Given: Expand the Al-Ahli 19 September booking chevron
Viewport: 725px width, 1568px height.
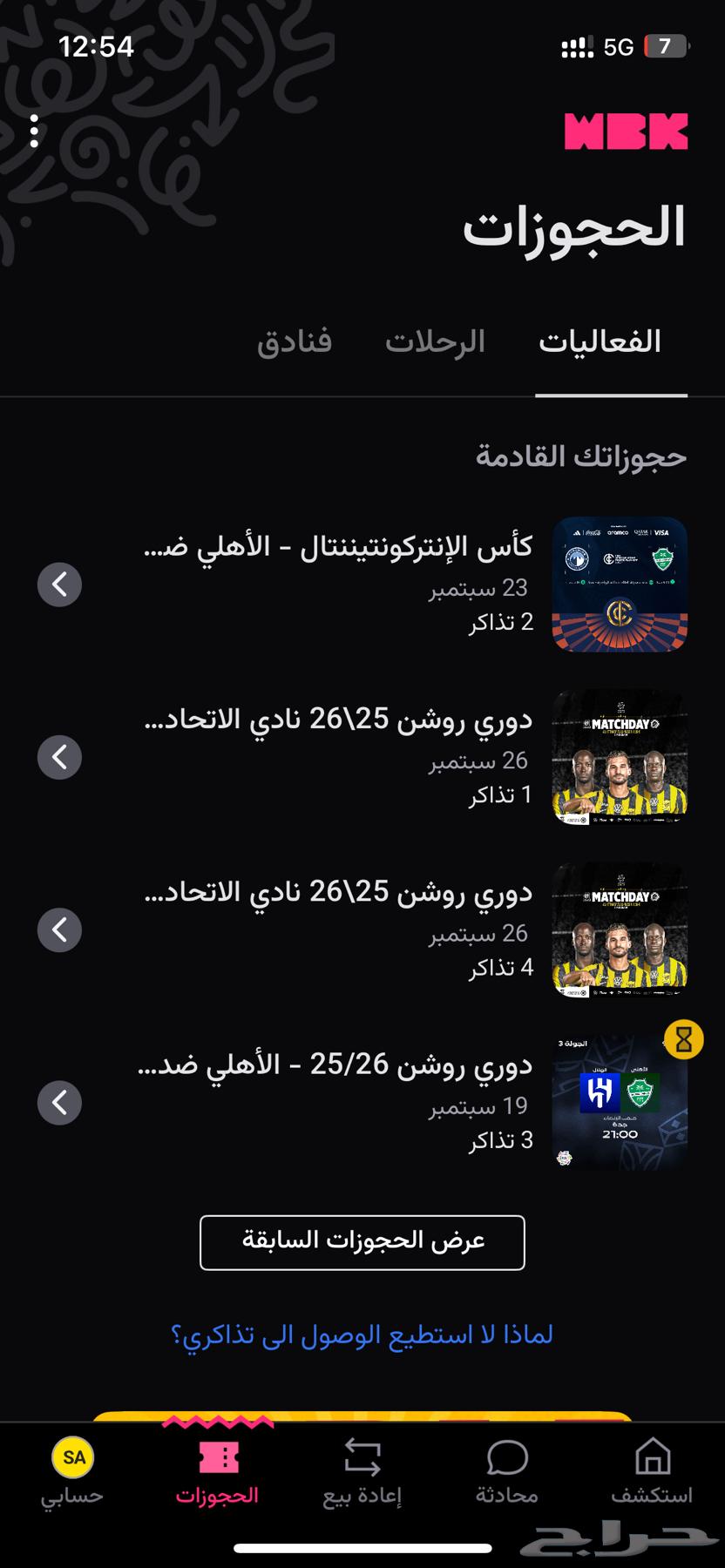Looking at the screenshot, I should pos(59,1102).
